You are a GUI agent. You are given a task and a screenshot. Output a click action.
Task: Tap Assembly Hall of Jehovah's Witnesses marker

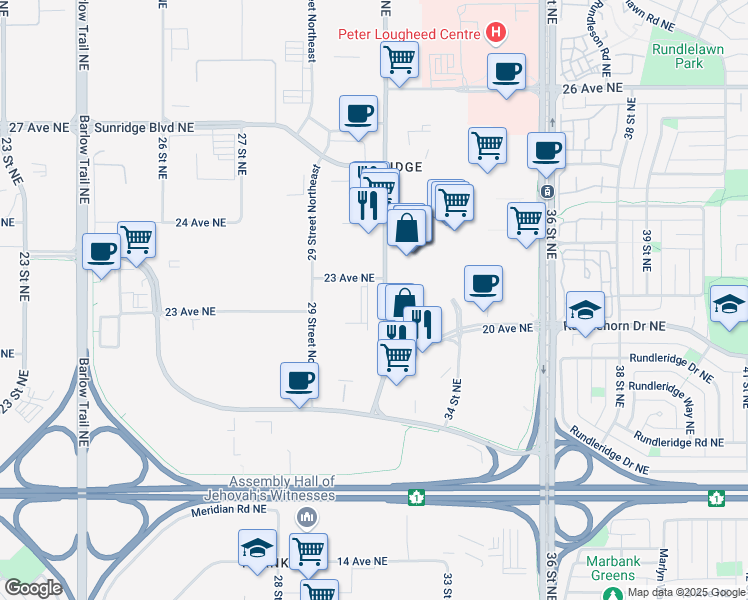[x=307, y=517]
